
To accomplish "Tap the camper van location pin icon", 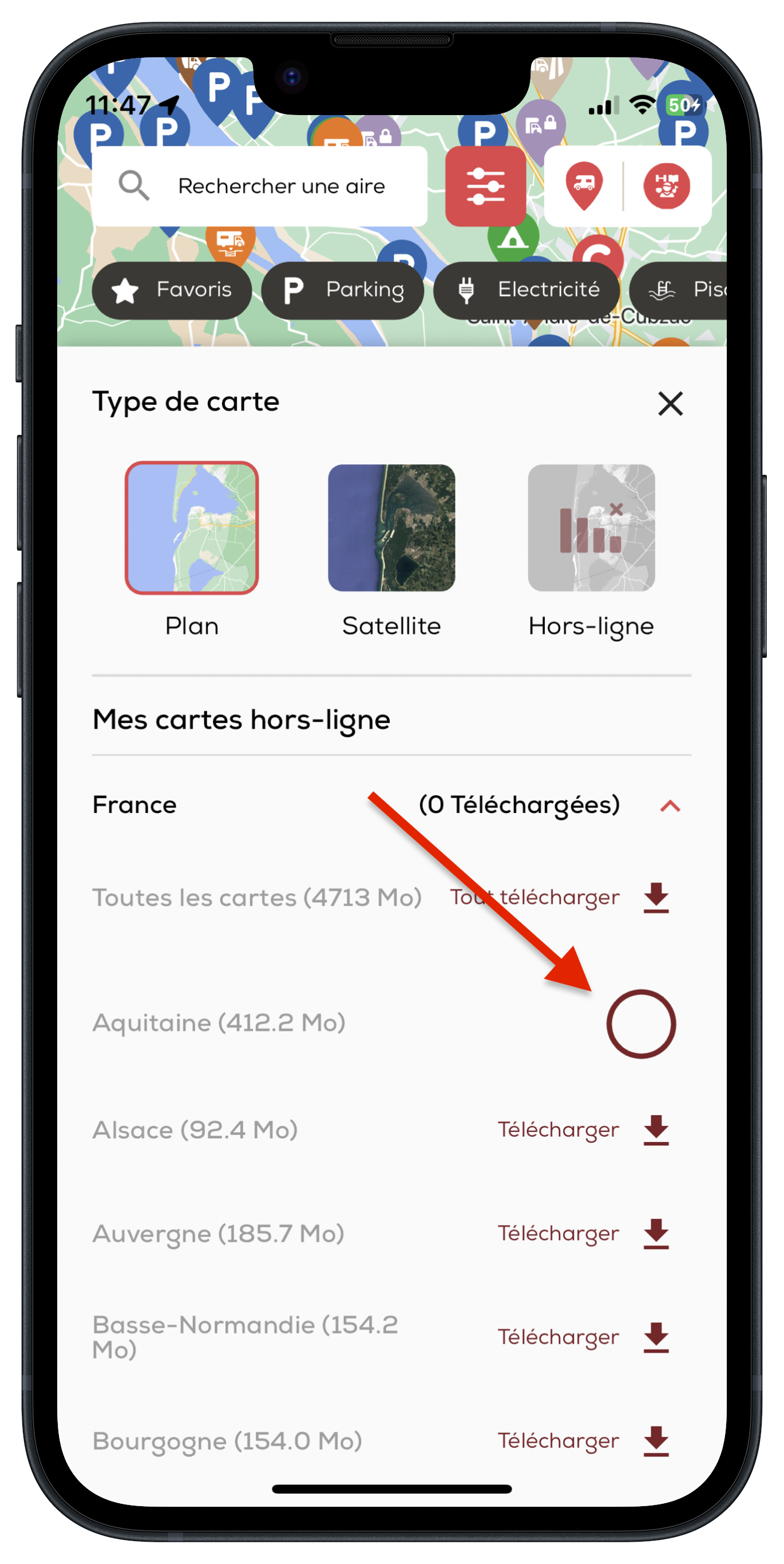I will (584, 185).
